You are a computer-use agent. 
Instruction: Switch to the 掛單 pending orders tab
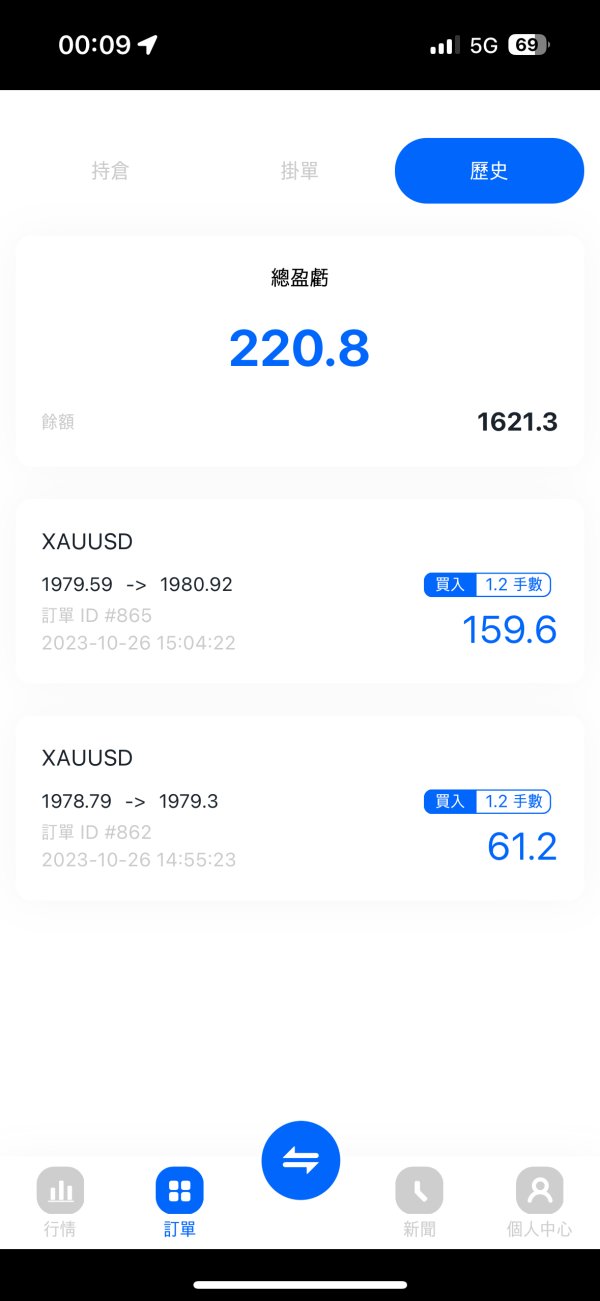(299, 171)
